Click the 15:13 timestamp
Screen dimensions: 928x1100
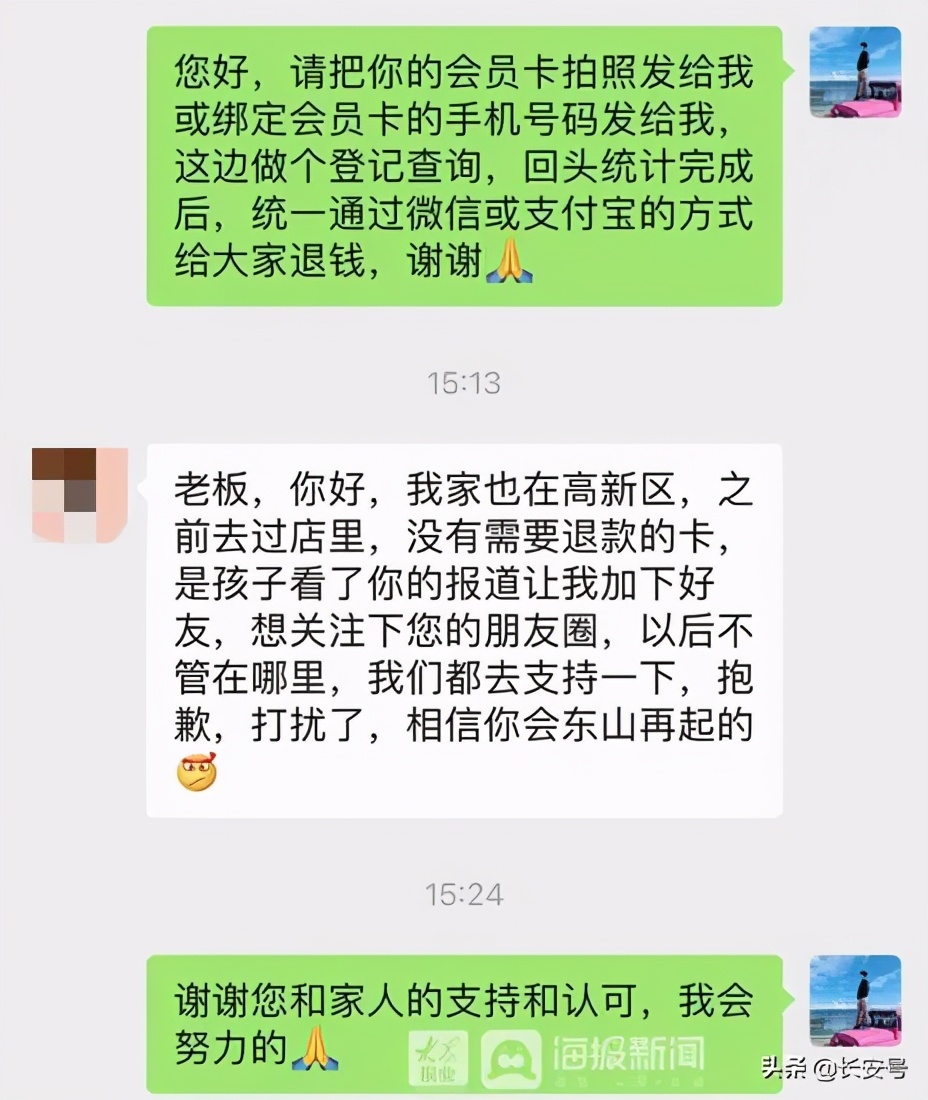(x=463, y=381)
